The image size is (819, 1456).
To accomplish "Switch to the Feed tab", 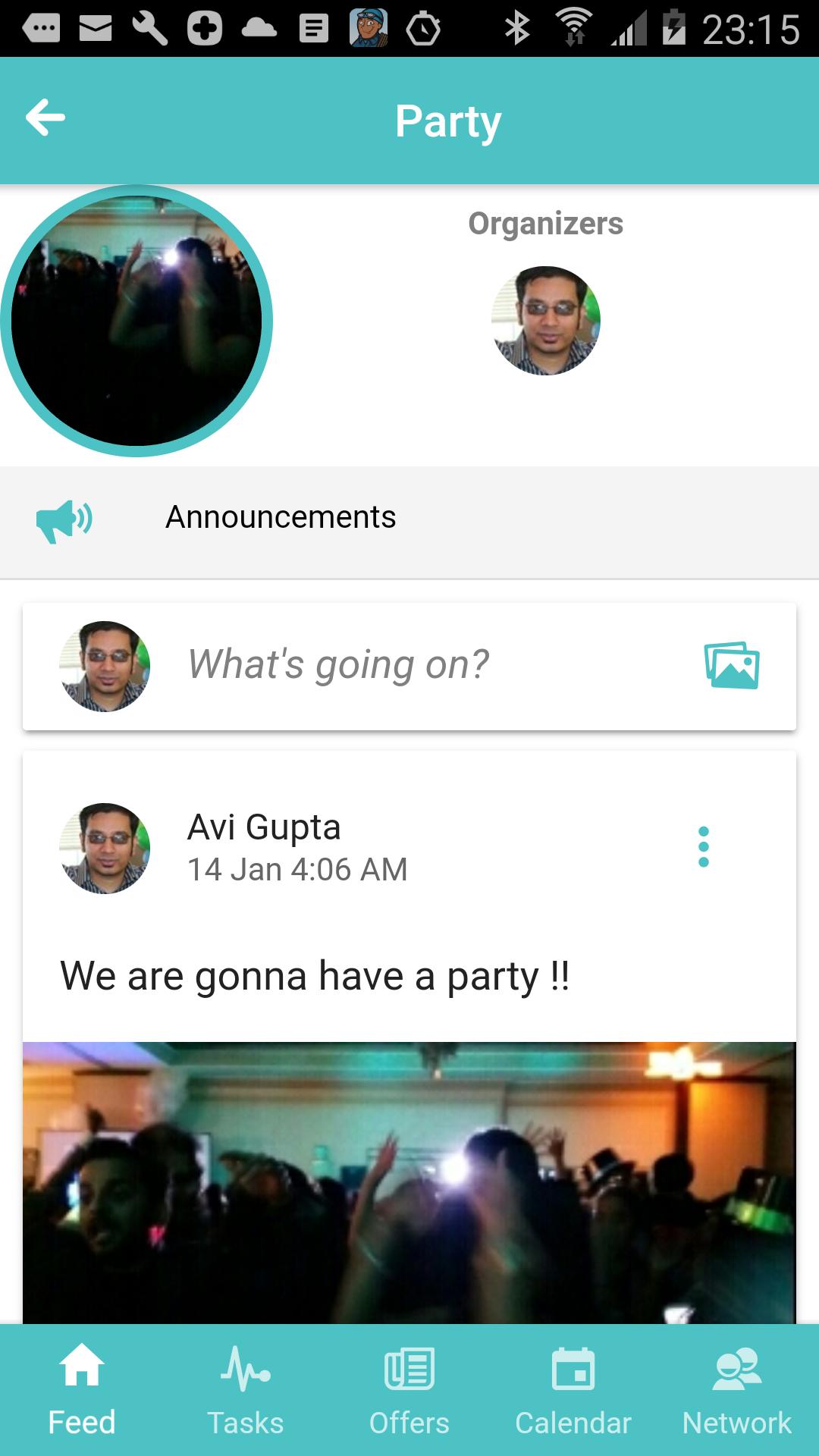I will (82, 1391).
